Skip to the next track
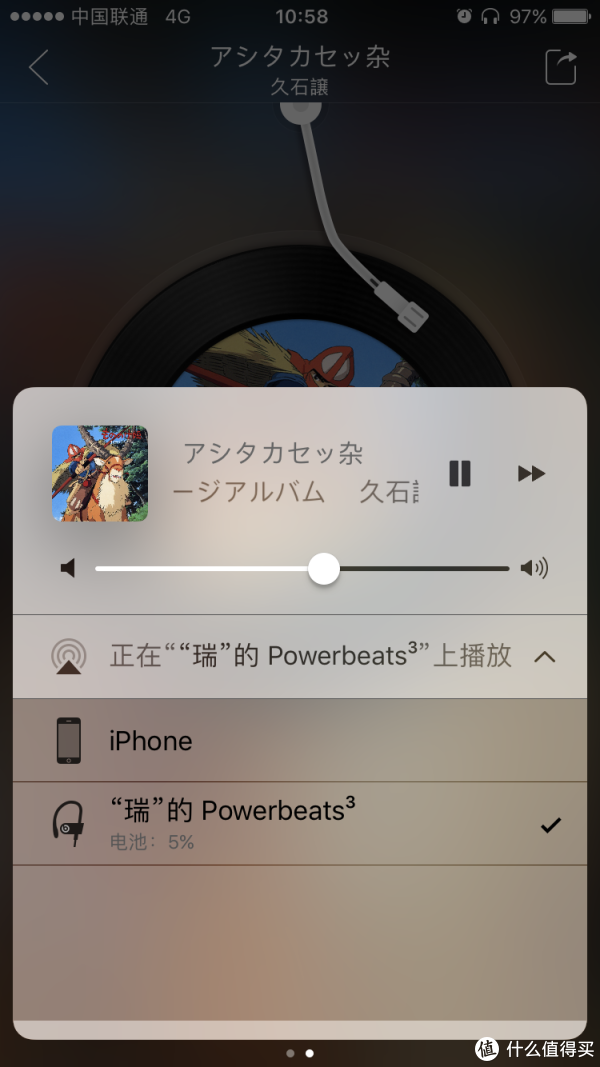The width and height of the screenshot is (600, 1067). (x=531, y=473)
